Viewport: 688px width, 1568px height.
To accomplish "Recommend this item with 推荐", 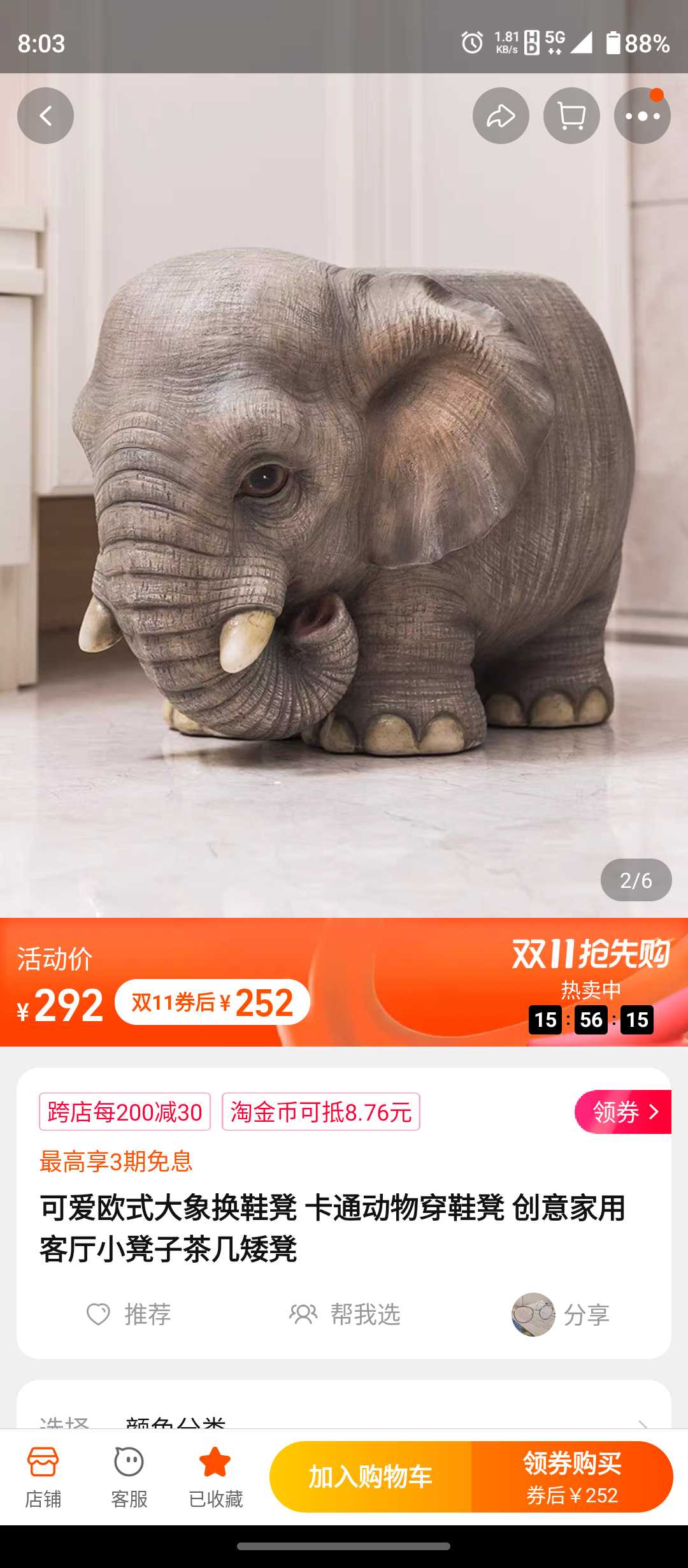I will (x=129, y=1314).
